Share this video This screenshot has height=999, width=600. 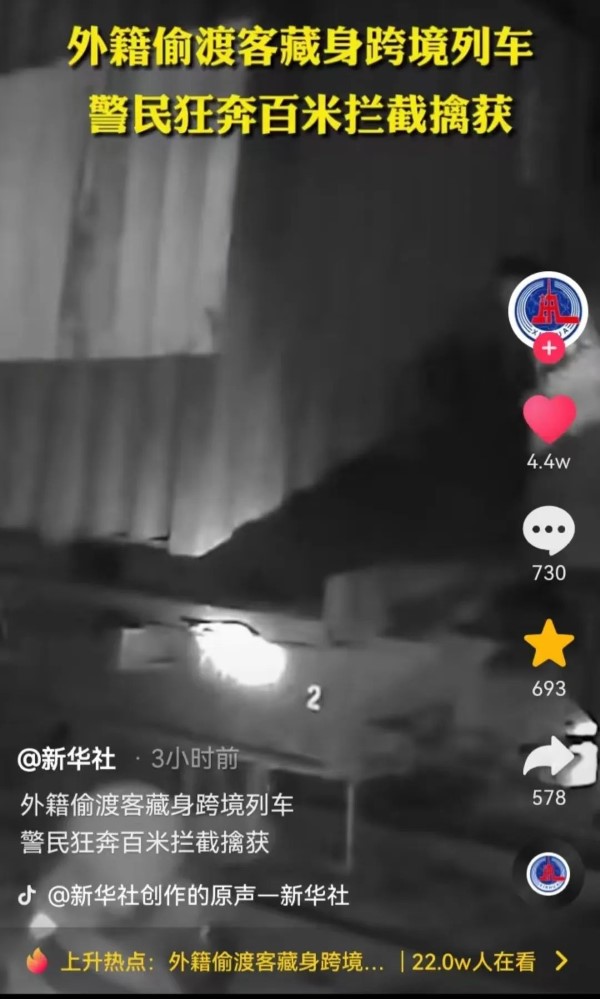[549, 758]
